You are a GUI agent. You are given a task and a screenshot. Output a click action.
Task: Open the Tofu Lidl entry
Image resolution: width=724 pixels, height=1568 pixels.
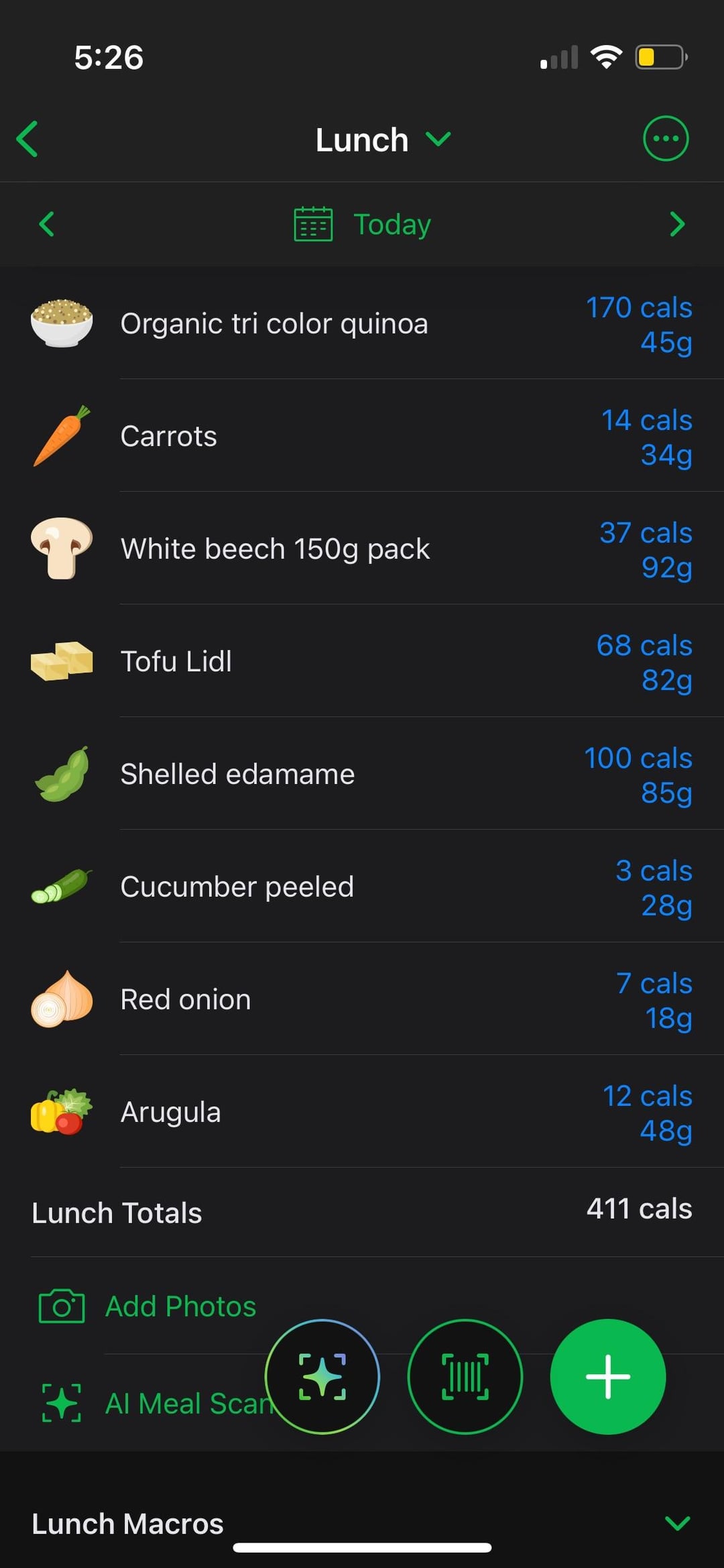click(362, 662)
